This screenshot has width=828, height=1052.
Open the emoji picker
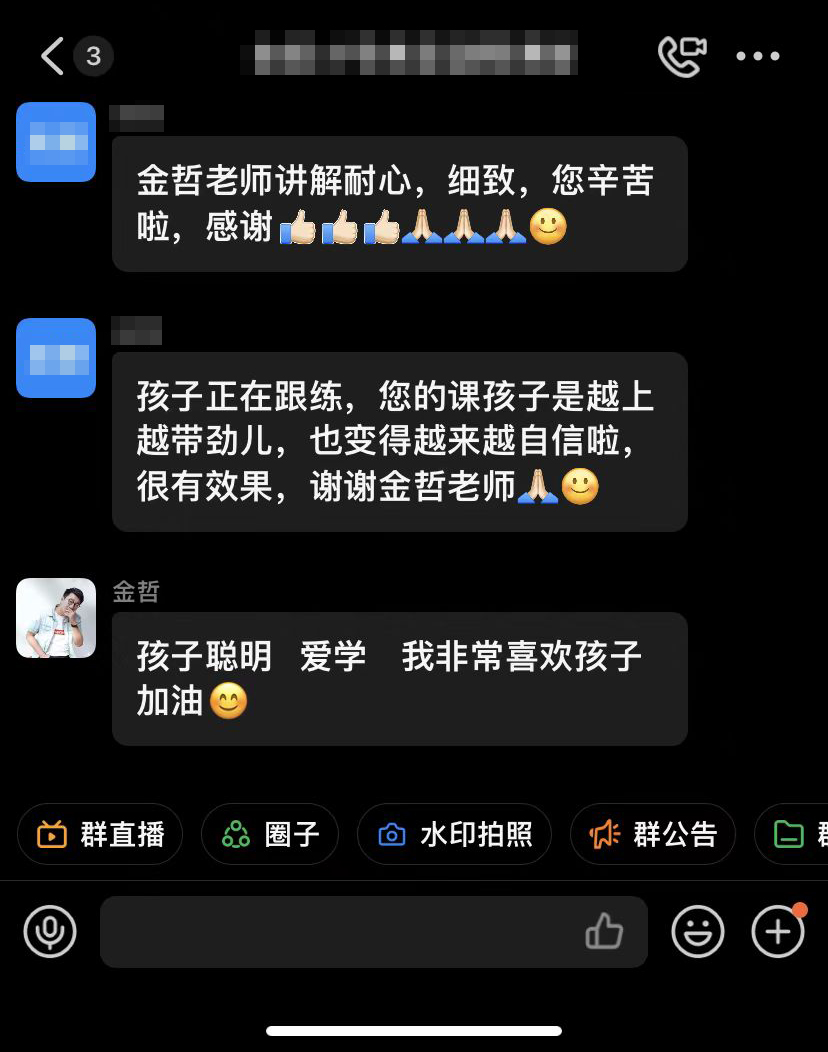698,932
